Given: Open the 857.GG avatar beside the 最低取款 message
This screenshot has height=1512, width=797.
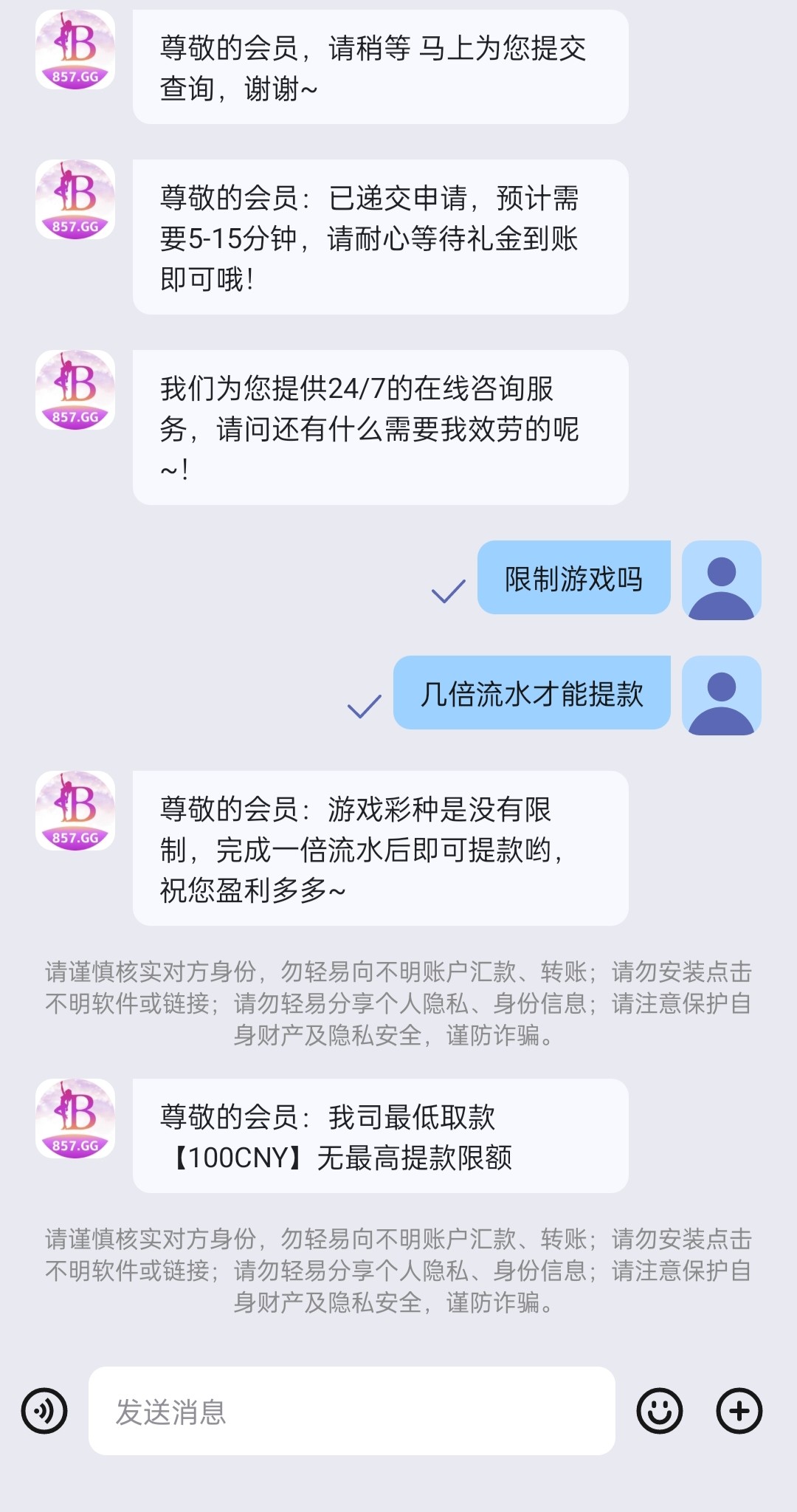Looking at the screenshot, I should pos(75,1118).
